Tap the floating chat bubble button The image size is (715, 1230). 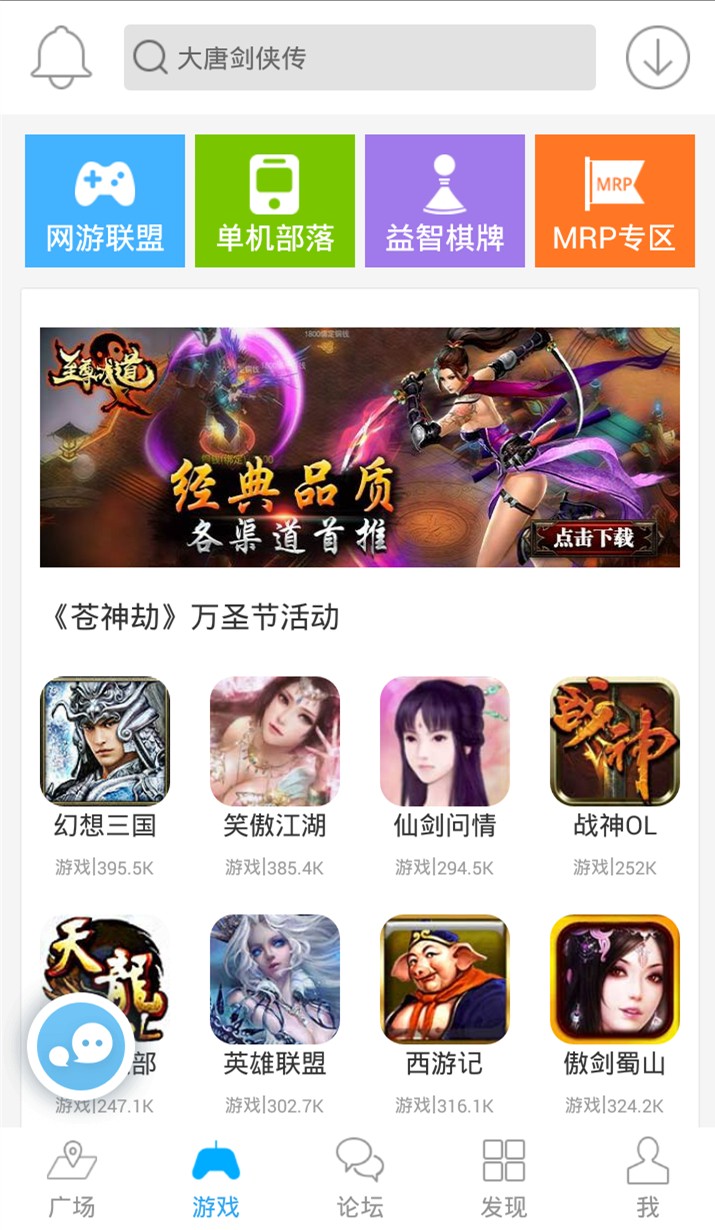(80, 1046)
